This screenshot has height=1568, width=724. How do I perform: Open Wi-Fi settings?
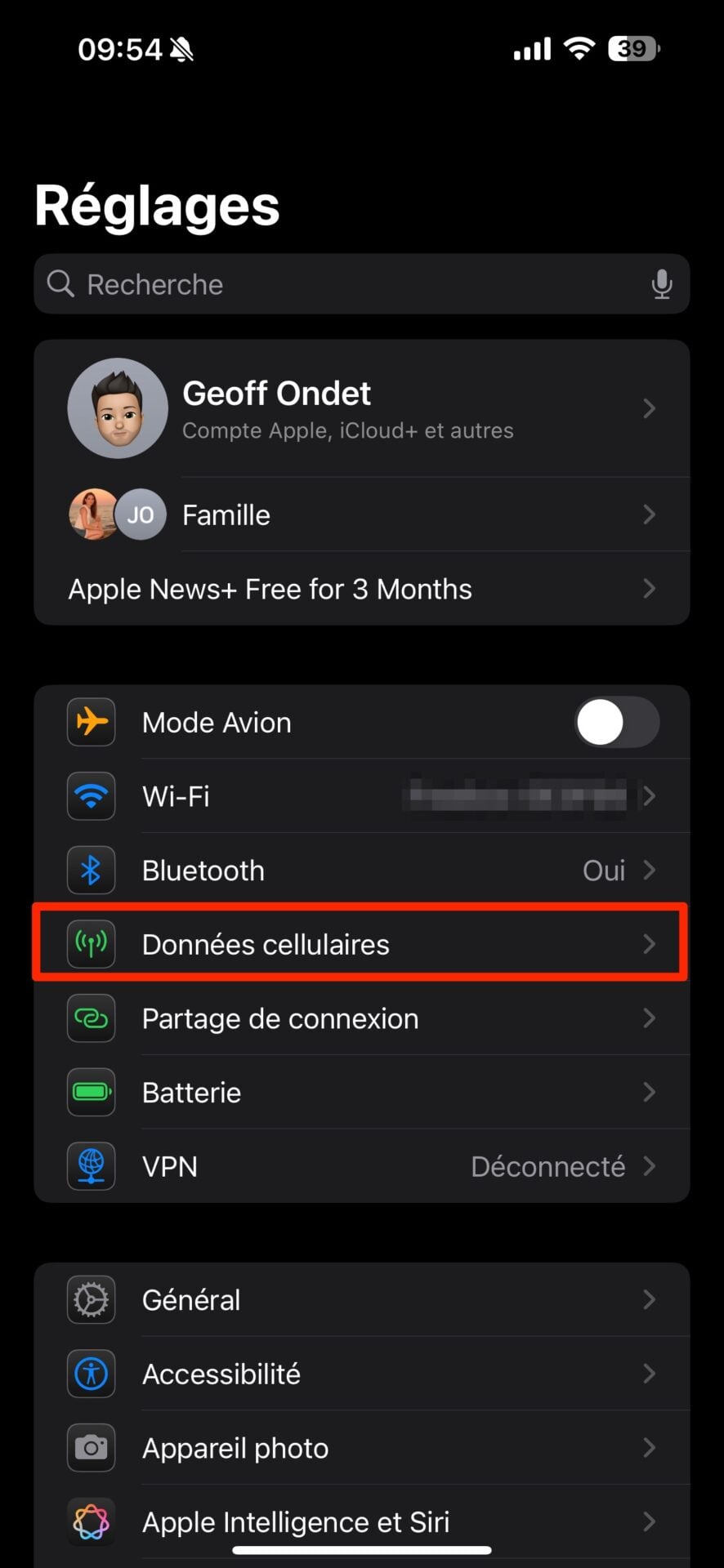[x=361, y=796]
